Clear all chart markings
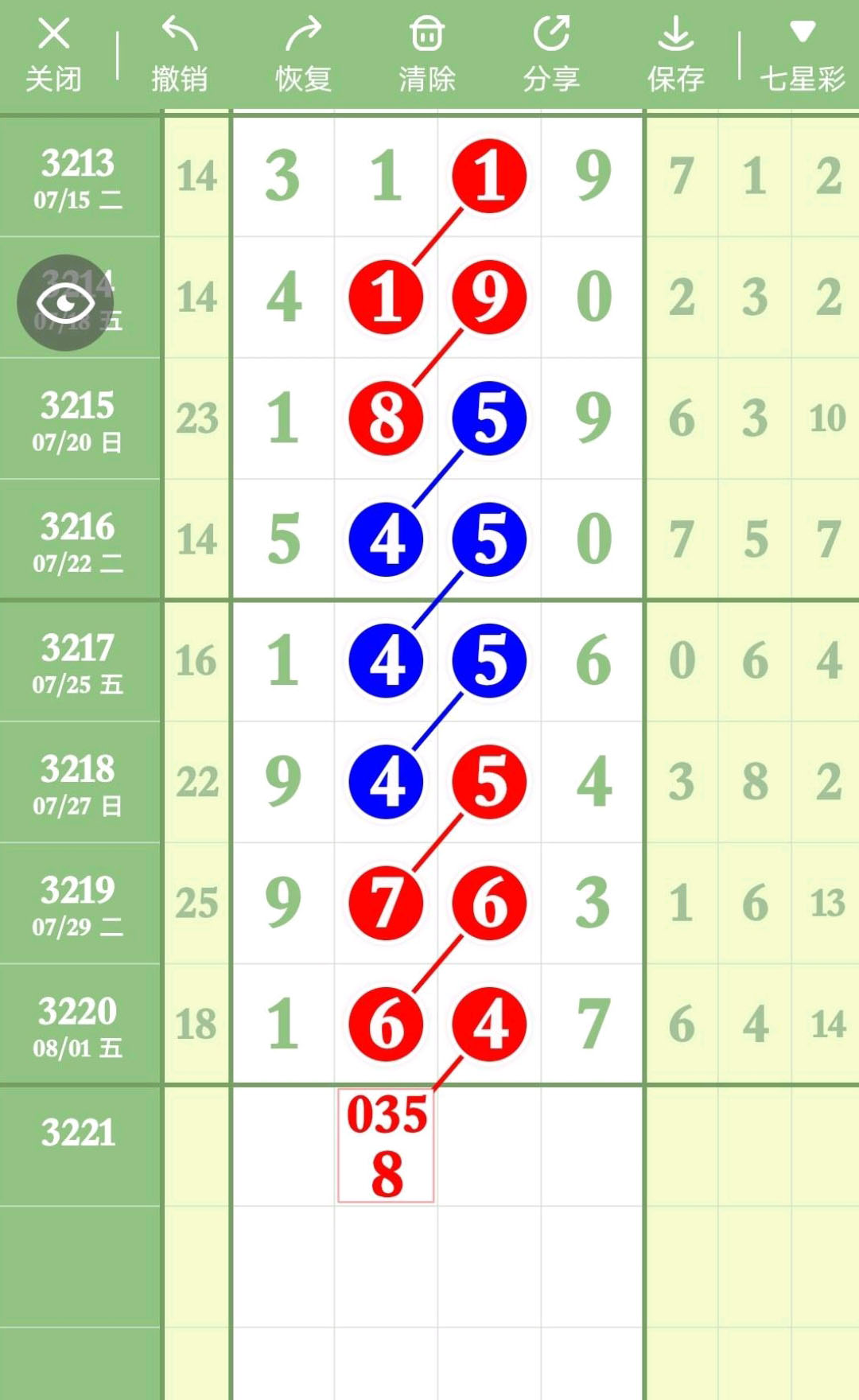Image resolution: width=859 pixels, height=1400 pixels. pyautogui.click(x=427, y=56)
